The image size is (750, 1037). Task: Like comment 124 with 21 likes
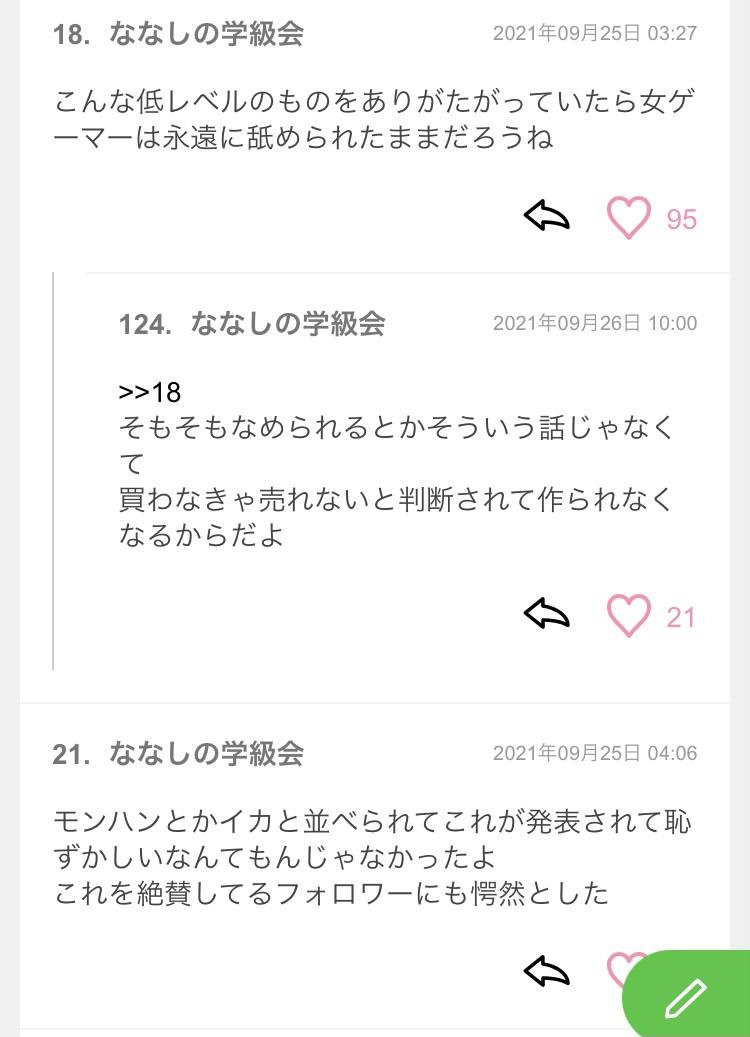pos(628,615)
